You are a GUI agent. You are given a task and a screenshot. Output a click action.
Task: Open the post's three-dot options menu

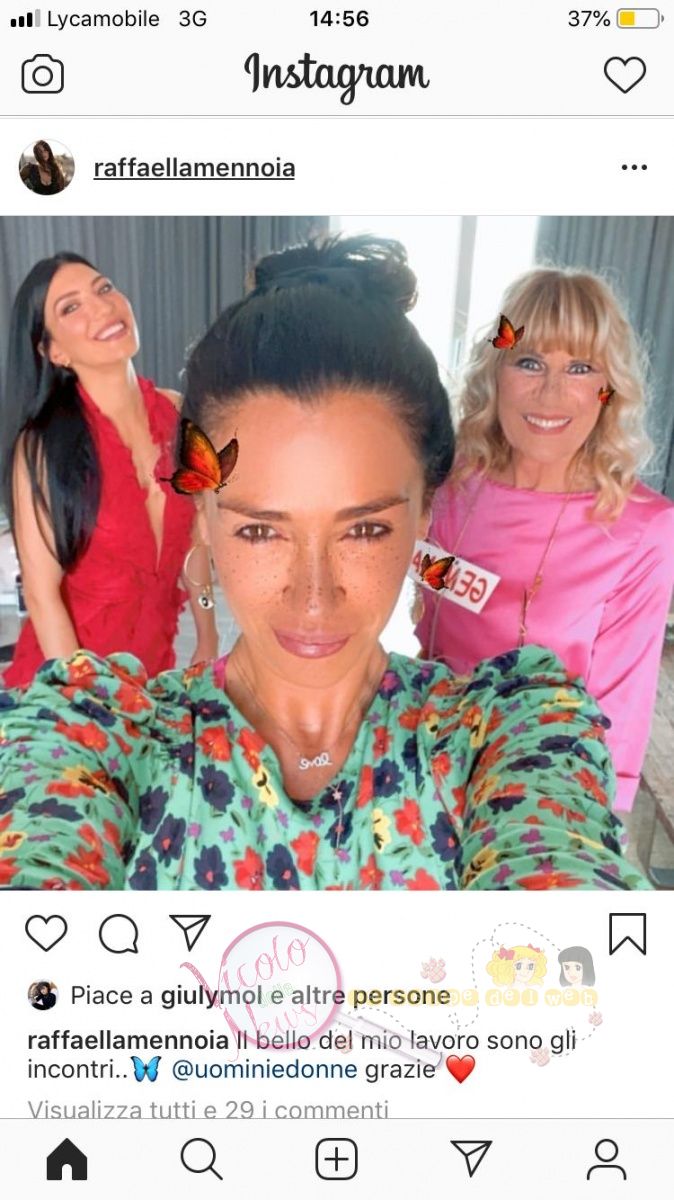pyautogui.click(x=634, y=168)
